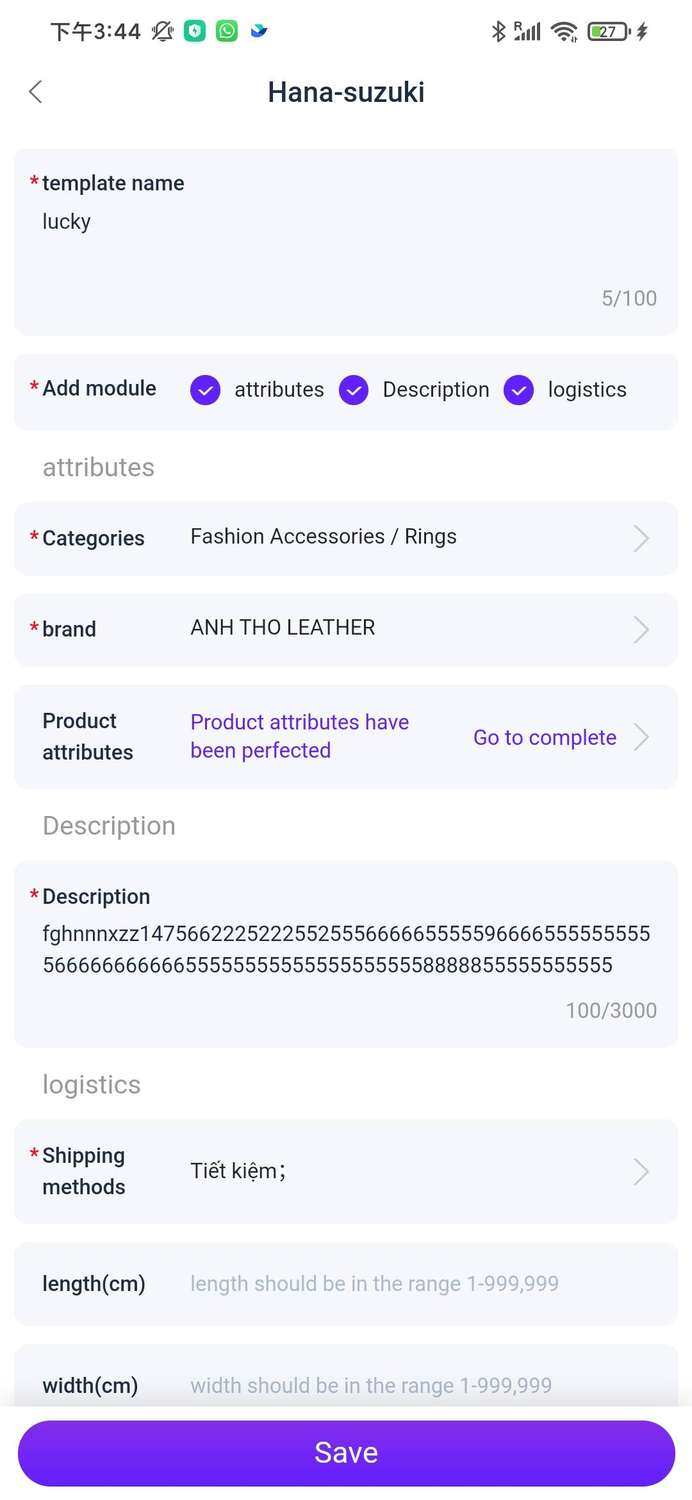The image size is (692, 1500).
Task: Edit the template name field
Action: pos(346,242)
